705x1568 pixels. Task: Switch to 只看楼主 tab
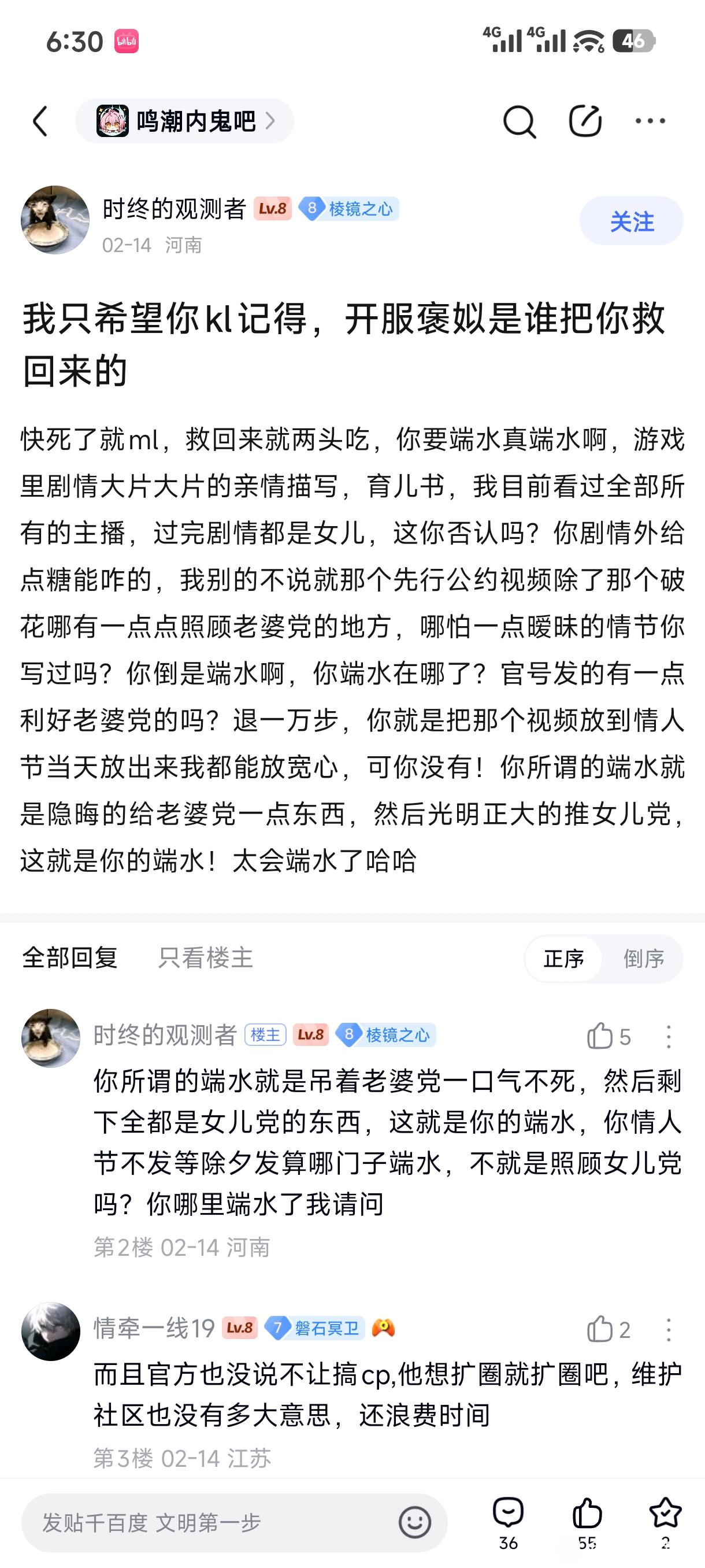click(206, 958)
